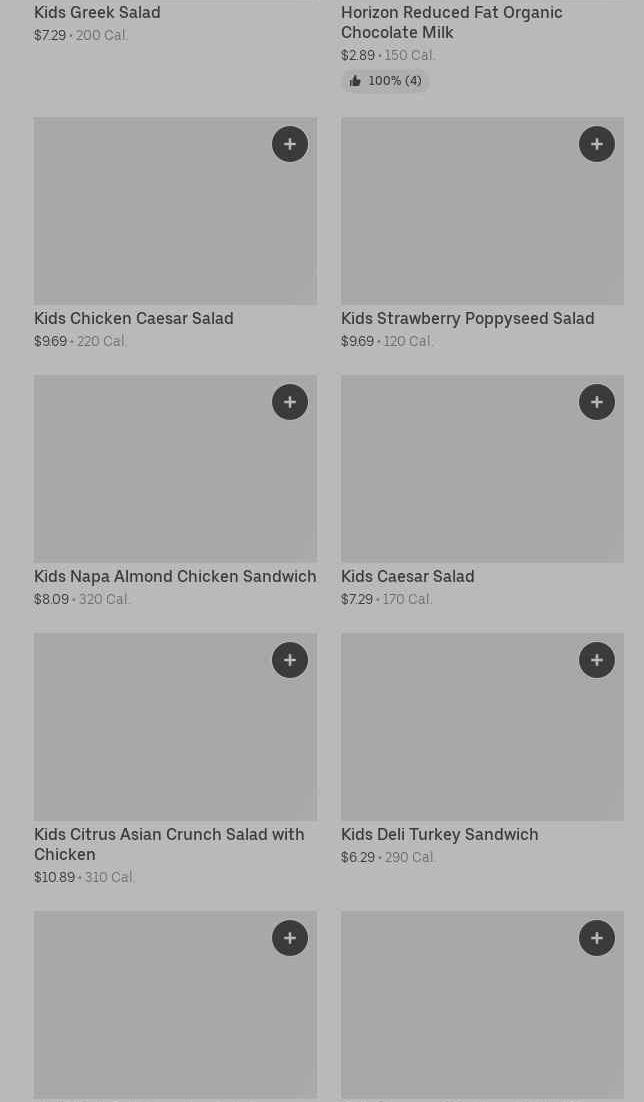
Task: Open Kids Strawberry Poppyseed Salad item
Action: 467,318
